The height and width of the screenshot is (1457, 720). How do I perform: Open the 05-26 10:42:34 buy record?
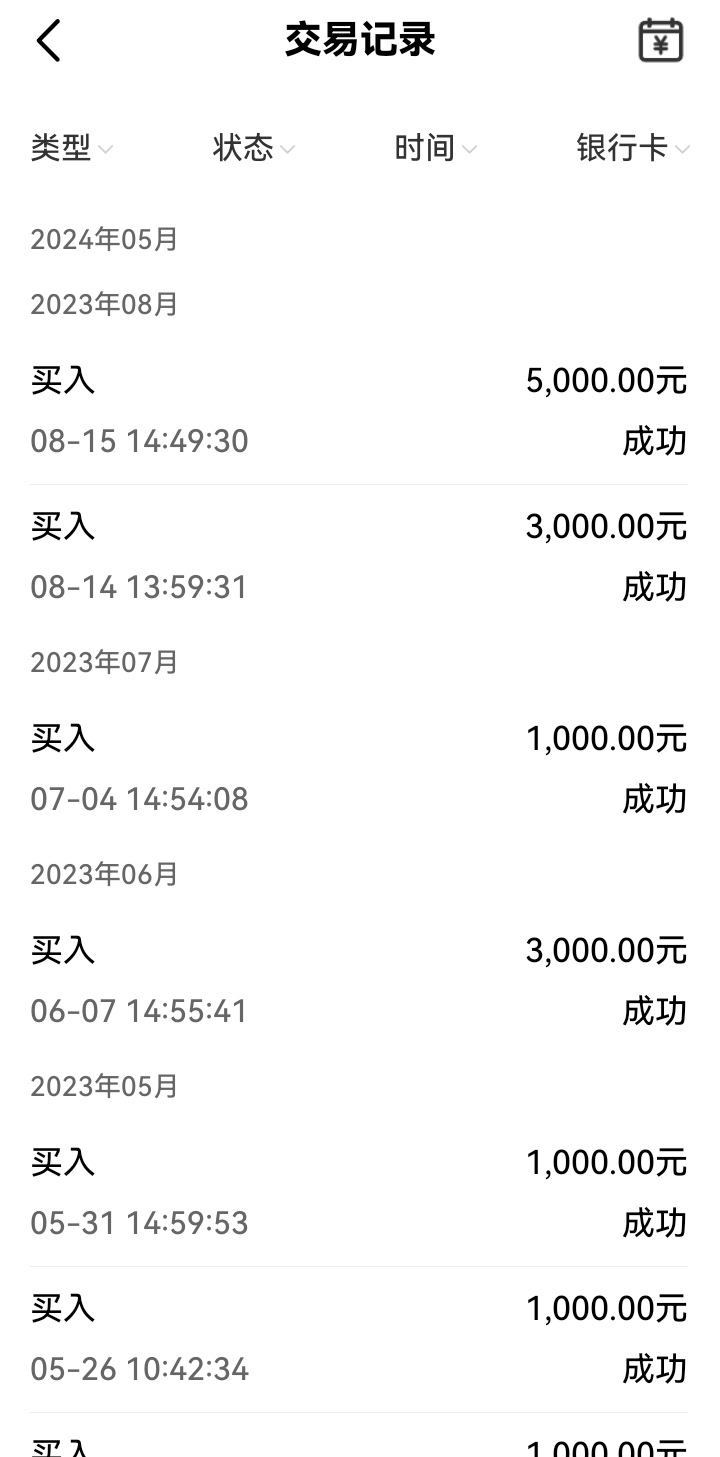(359, 1338)
